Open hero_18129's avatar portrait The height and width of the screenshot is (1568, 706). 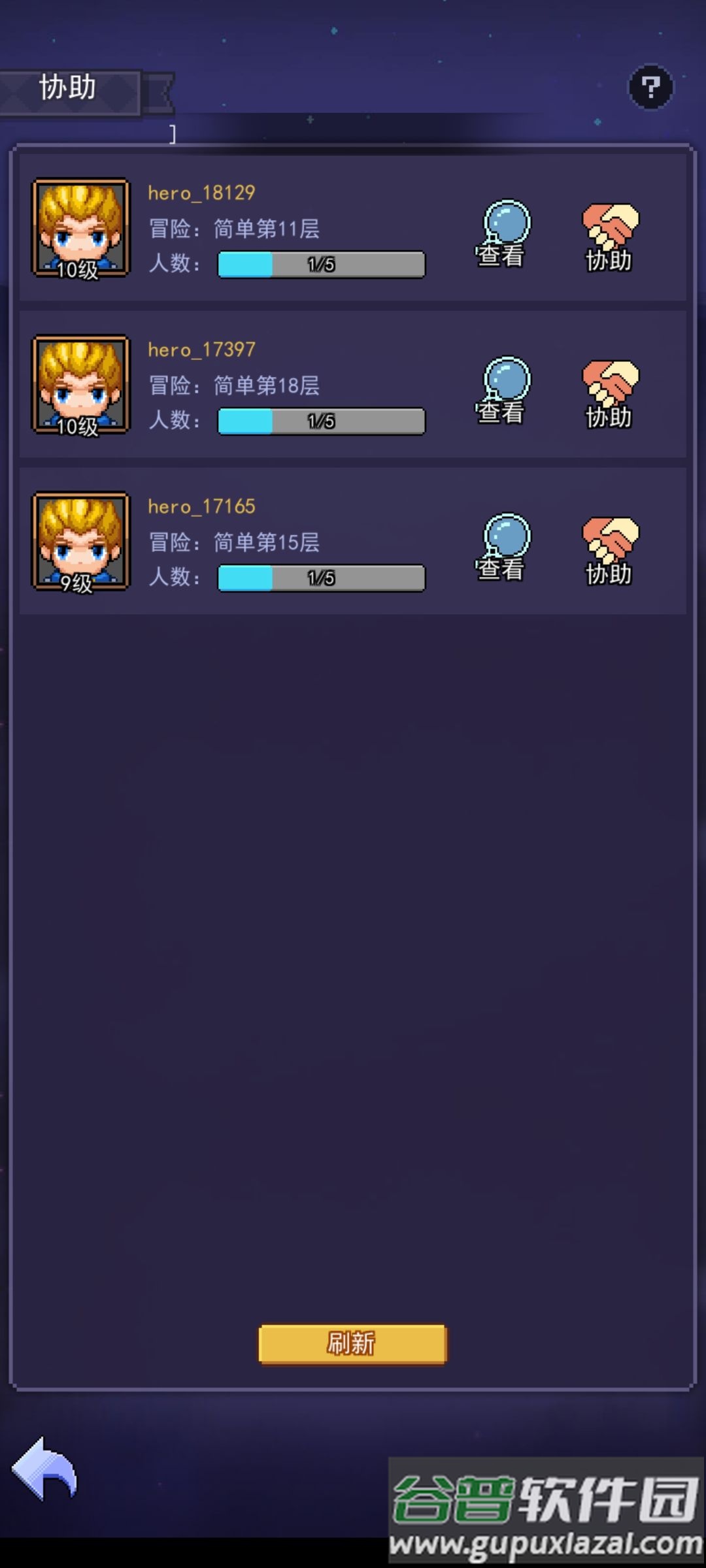coord(81,228)
